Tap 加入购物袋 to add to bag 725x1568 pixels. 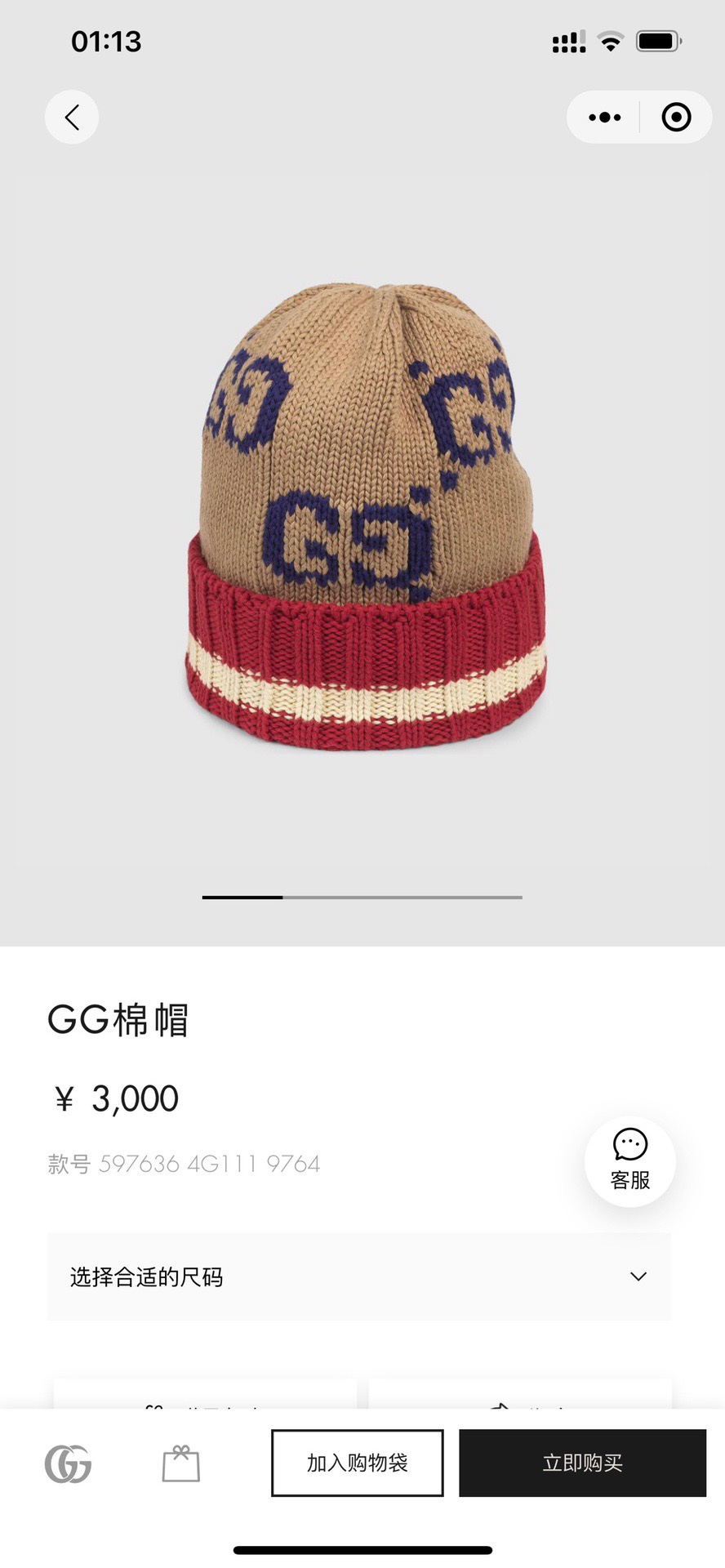click(x=358, y=1463)
